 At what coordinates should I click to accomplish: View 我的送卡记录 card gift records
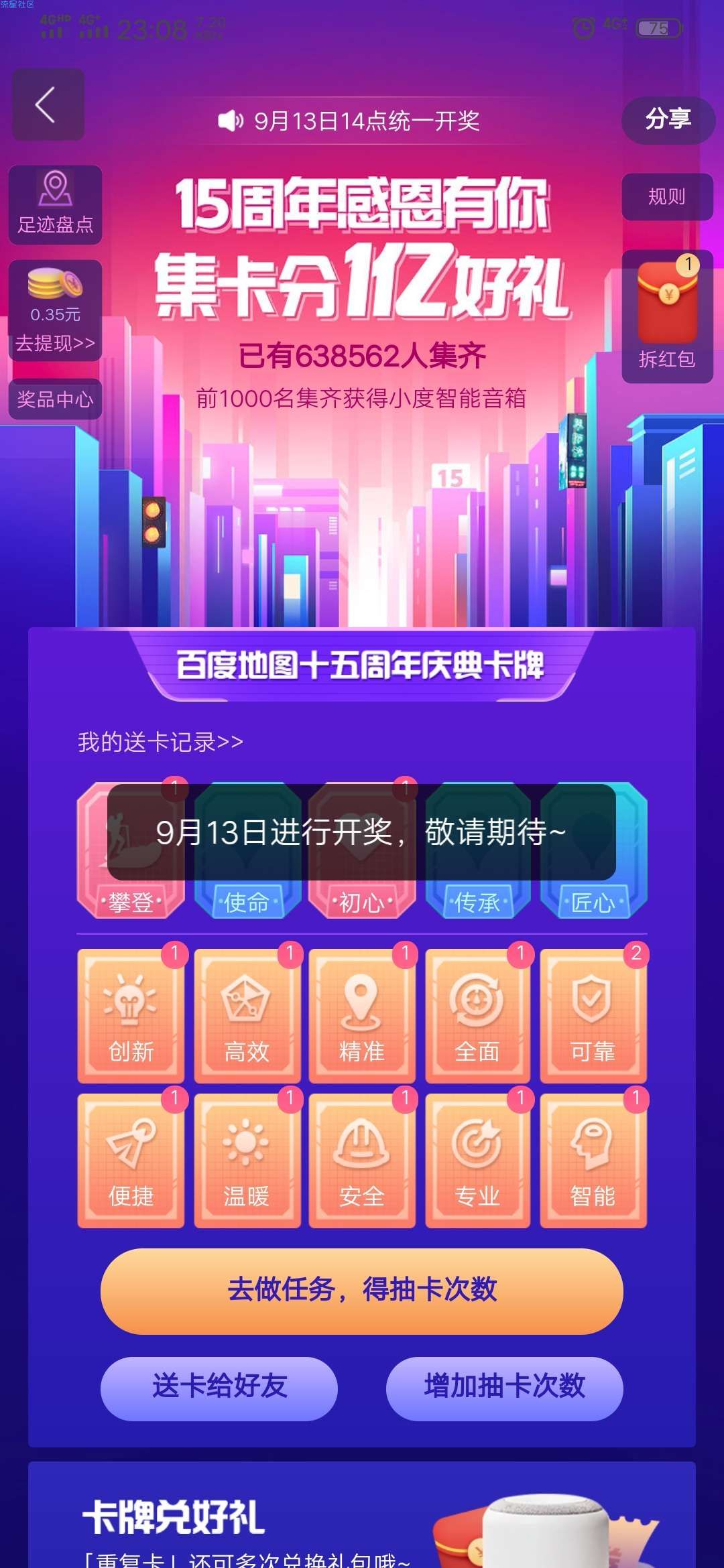point(160,742)
